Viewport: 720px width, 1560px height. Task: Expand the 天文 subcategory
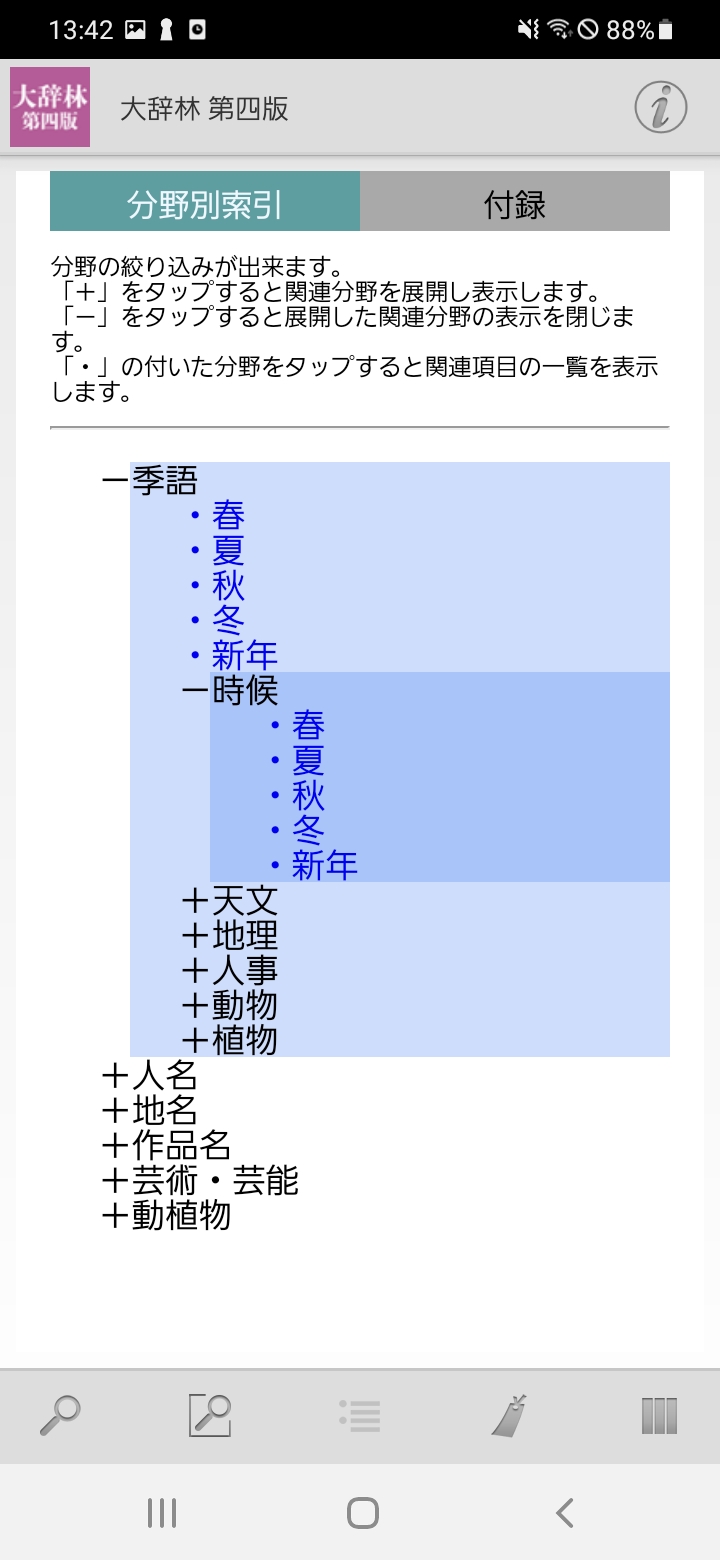pos(196,901)
